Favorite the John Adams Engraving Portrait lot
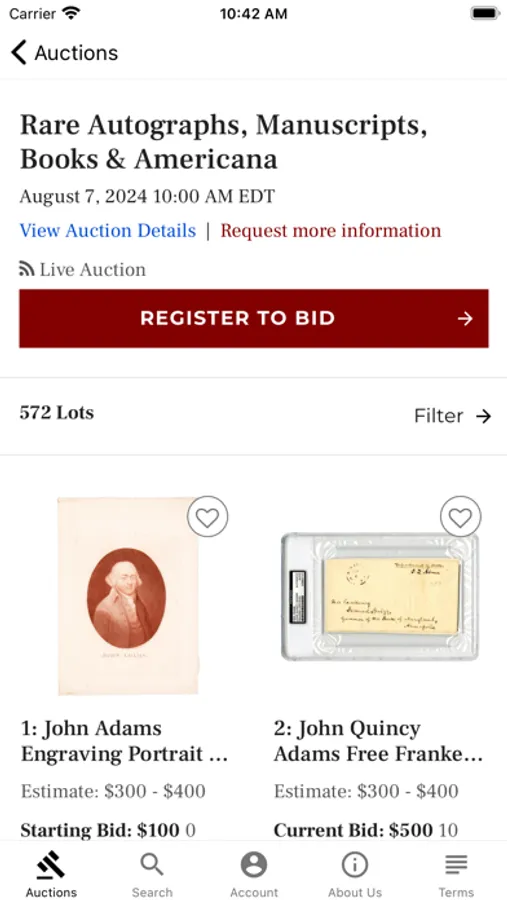This screenshot has height=900, width=507. (x=207, y=517)
